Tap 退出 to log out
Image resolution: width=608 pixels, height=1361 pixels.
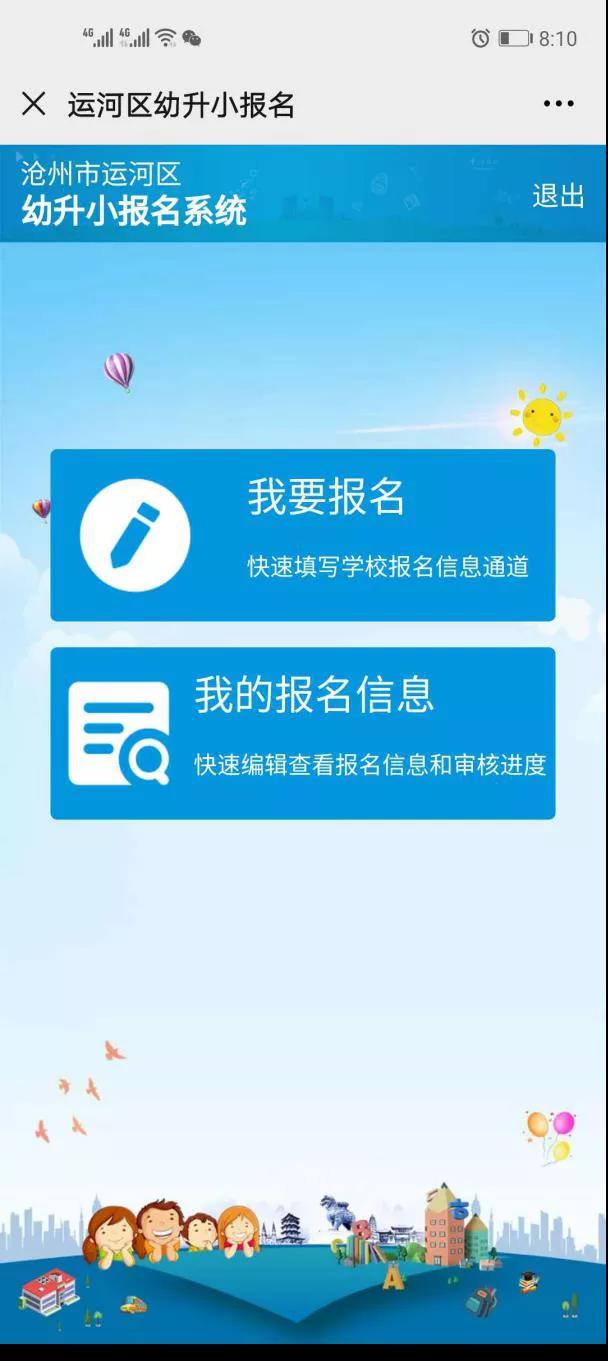click(x=557, y=196)
